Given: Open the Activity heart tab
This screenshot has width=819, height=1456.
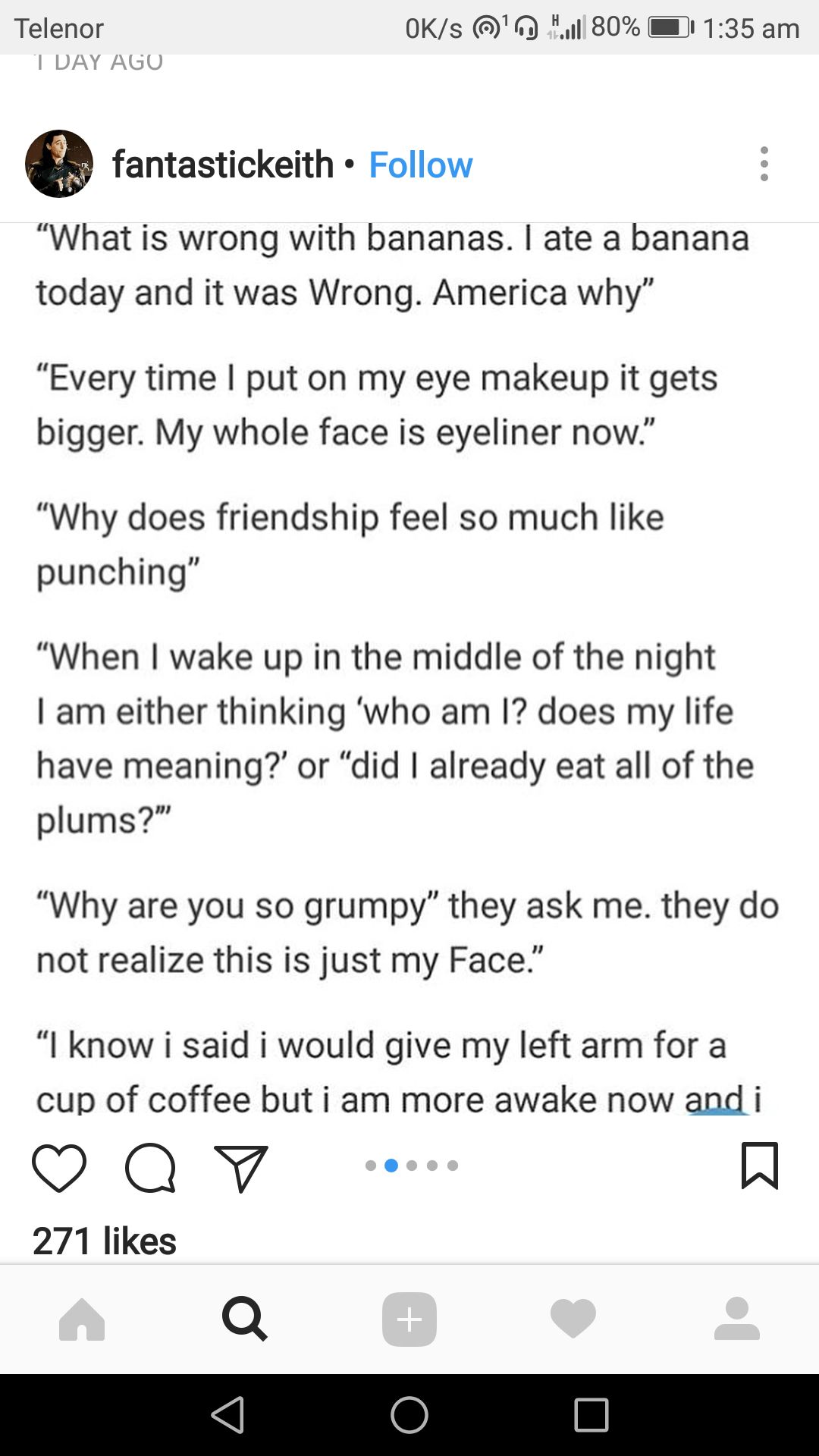Looking at the screenshot, I should tap(573, 1319).
